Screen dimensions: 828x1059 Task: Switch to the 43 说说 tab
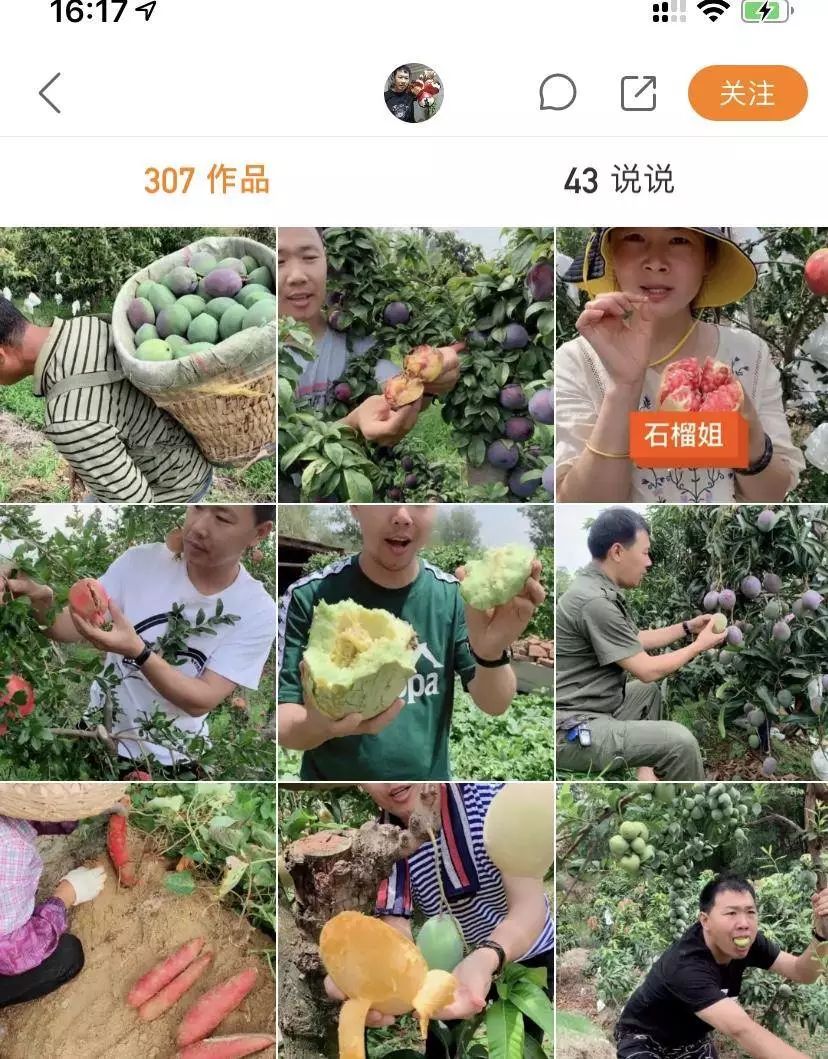click(619, 180)
